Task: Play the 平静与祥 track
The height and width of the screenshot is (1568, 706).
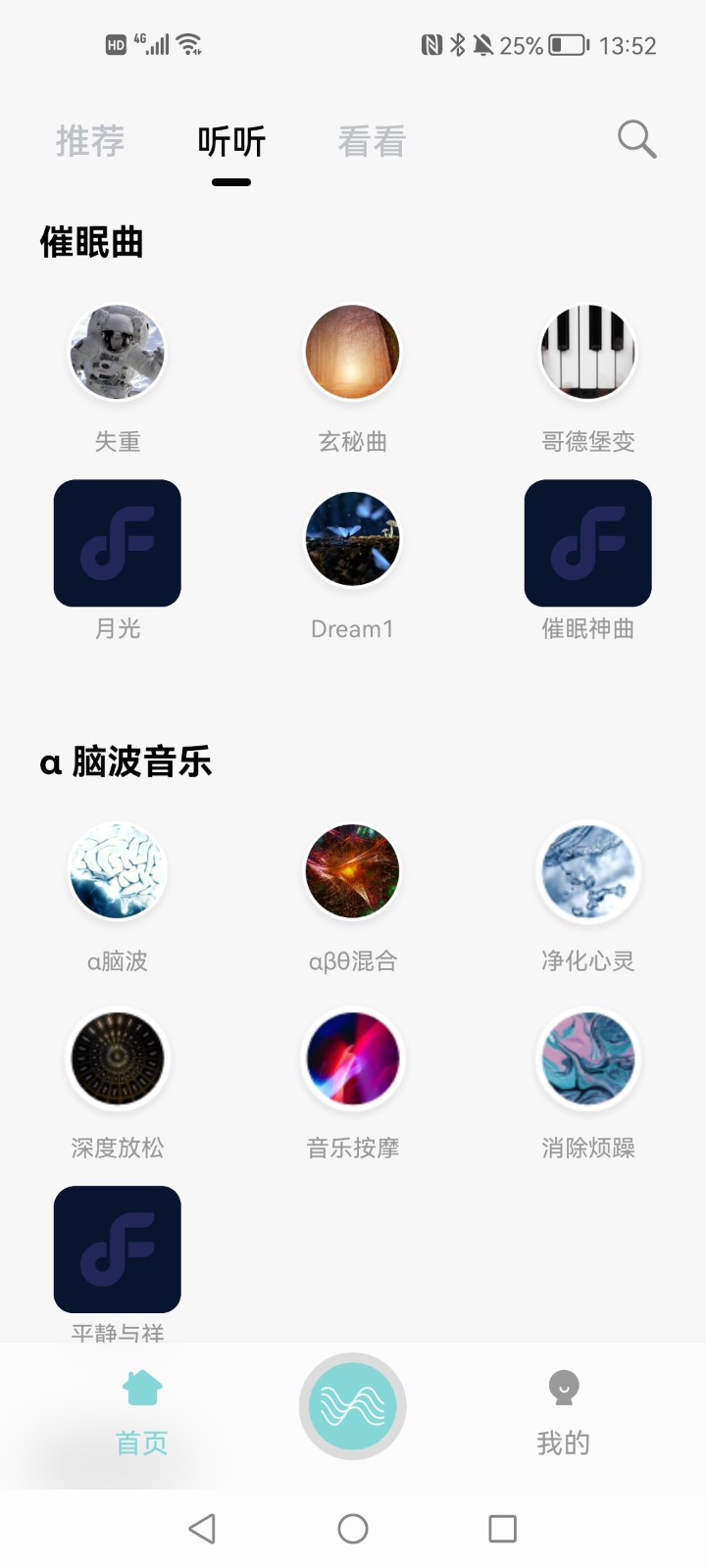Action: 118,1249
